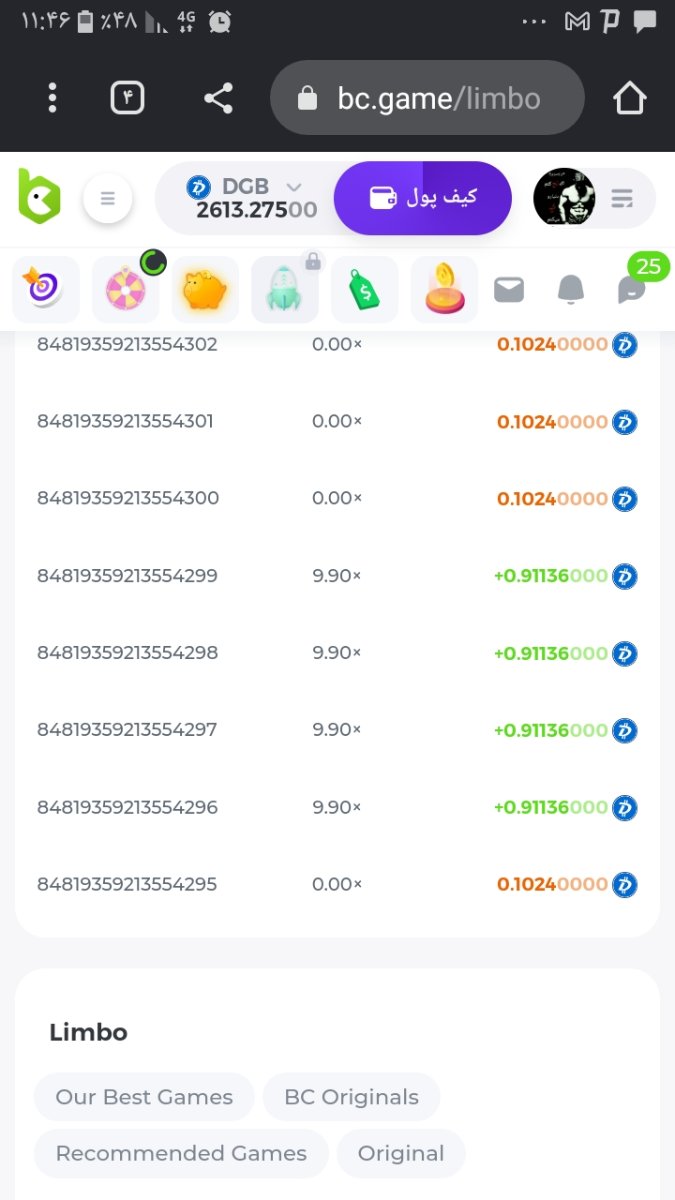Open the site hamburger menu
This screenshot has height=1200, width=675.
[108, 198]
